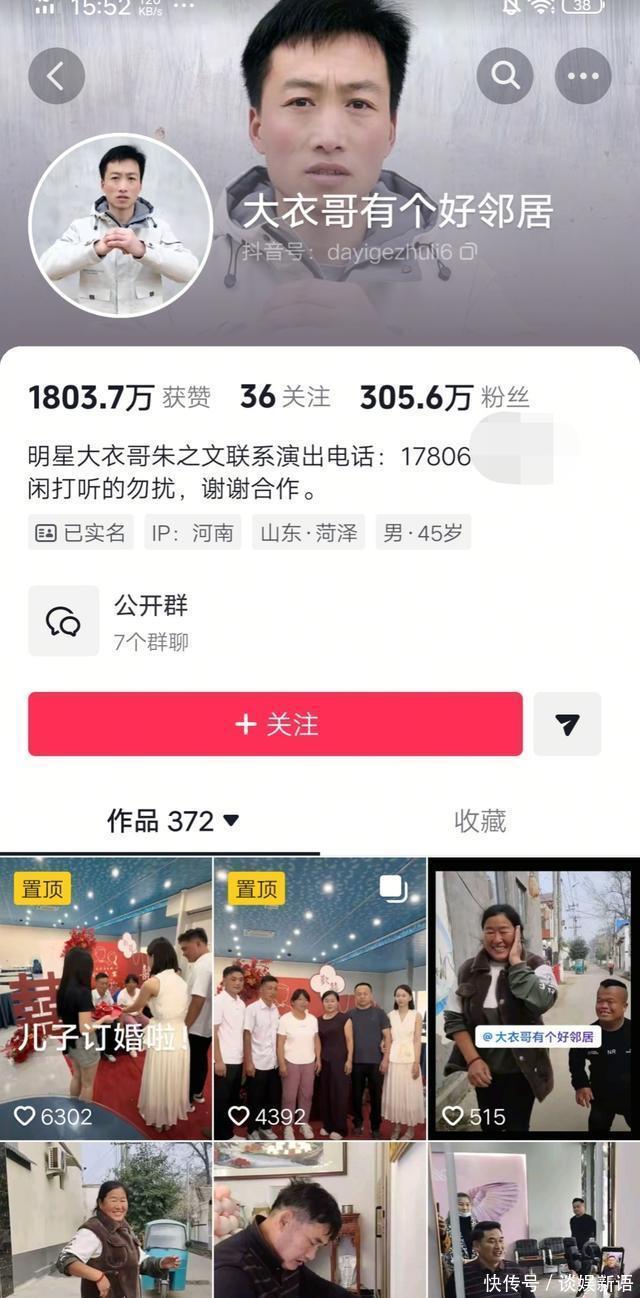
Task: Open pinned video 儿子订婚啦
Action: coord(106,998)
